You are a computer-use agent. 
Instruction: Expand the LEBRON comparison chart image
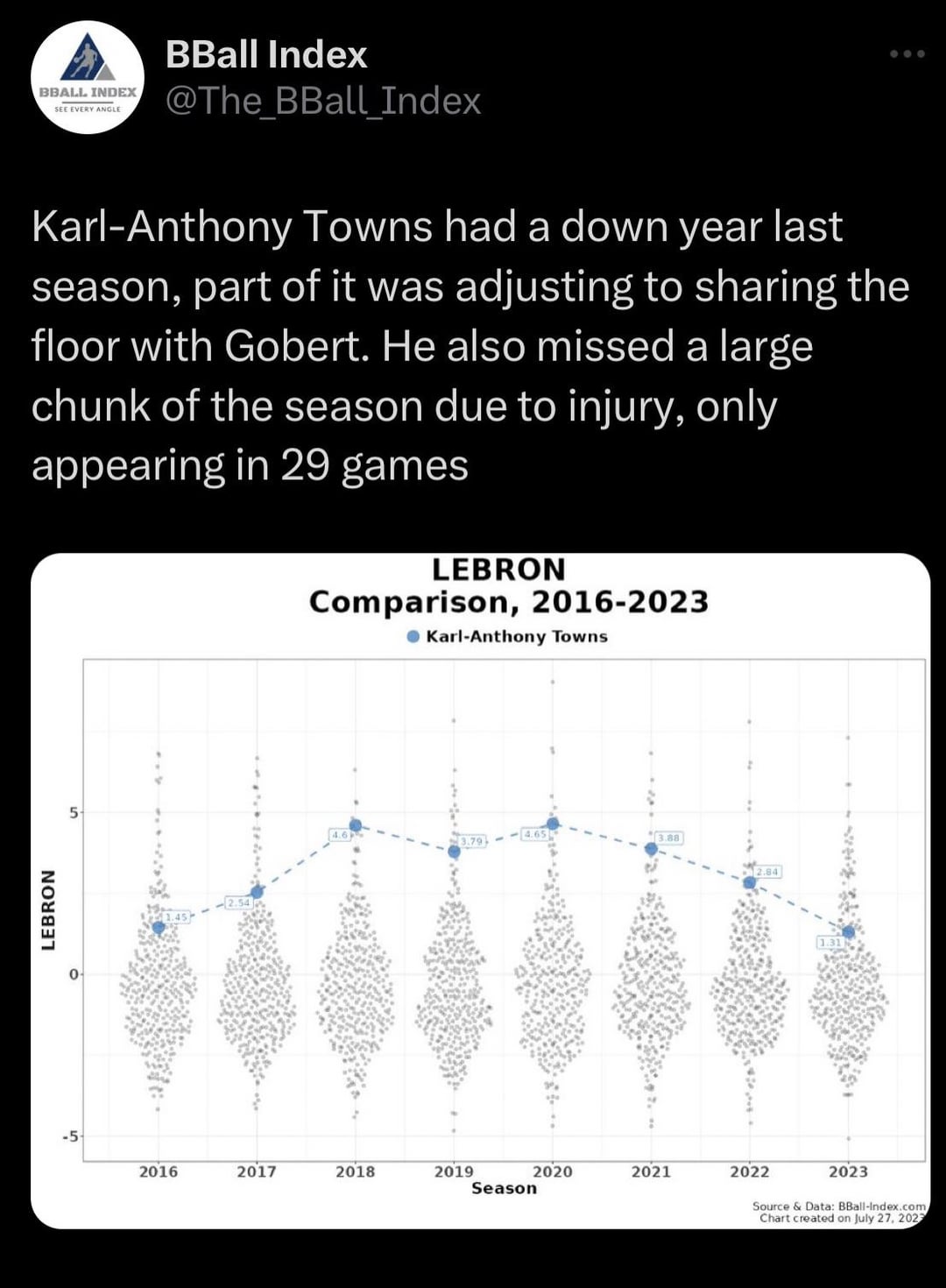pos(480,889)
